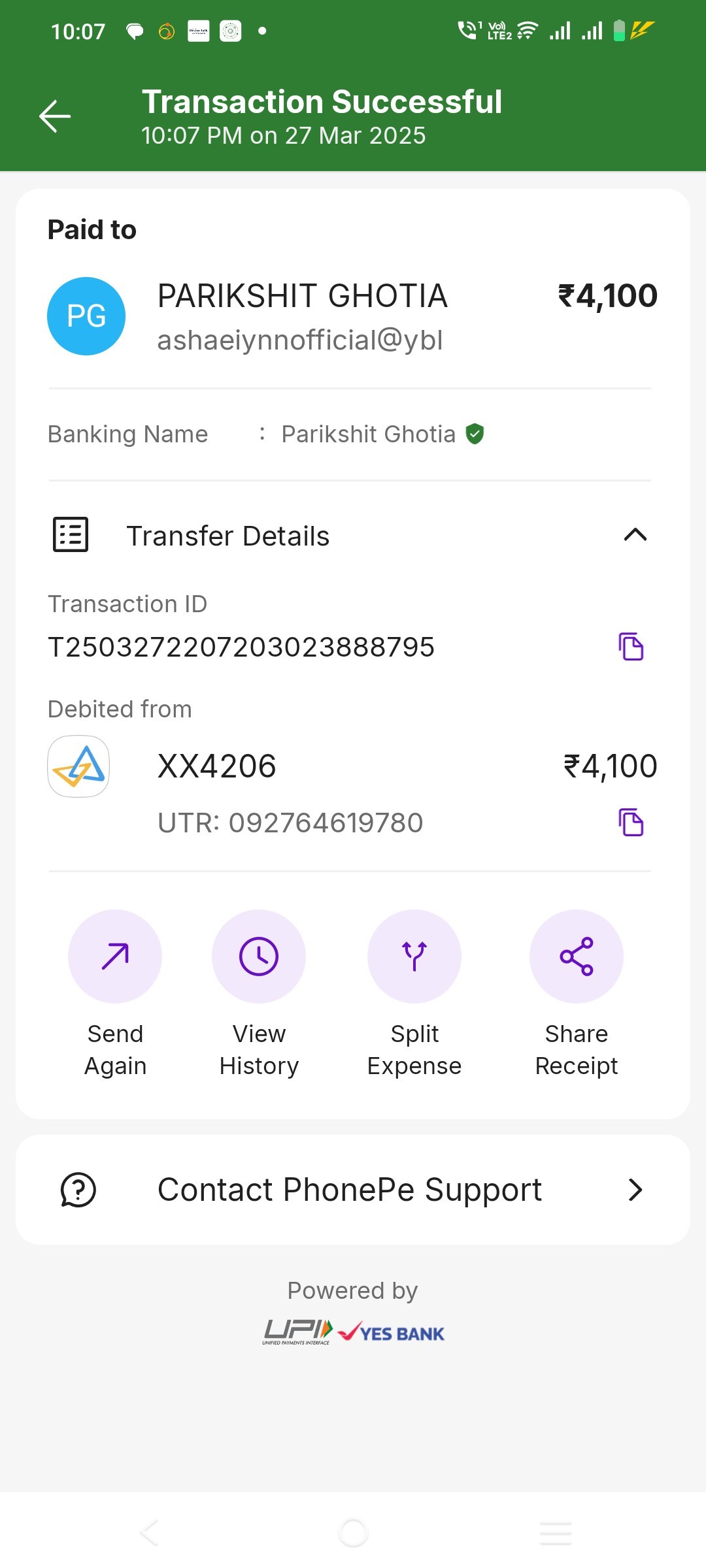Open recent apps from navigation bar
This screenshot has width=706, height=1568.
coord(556,1532)
